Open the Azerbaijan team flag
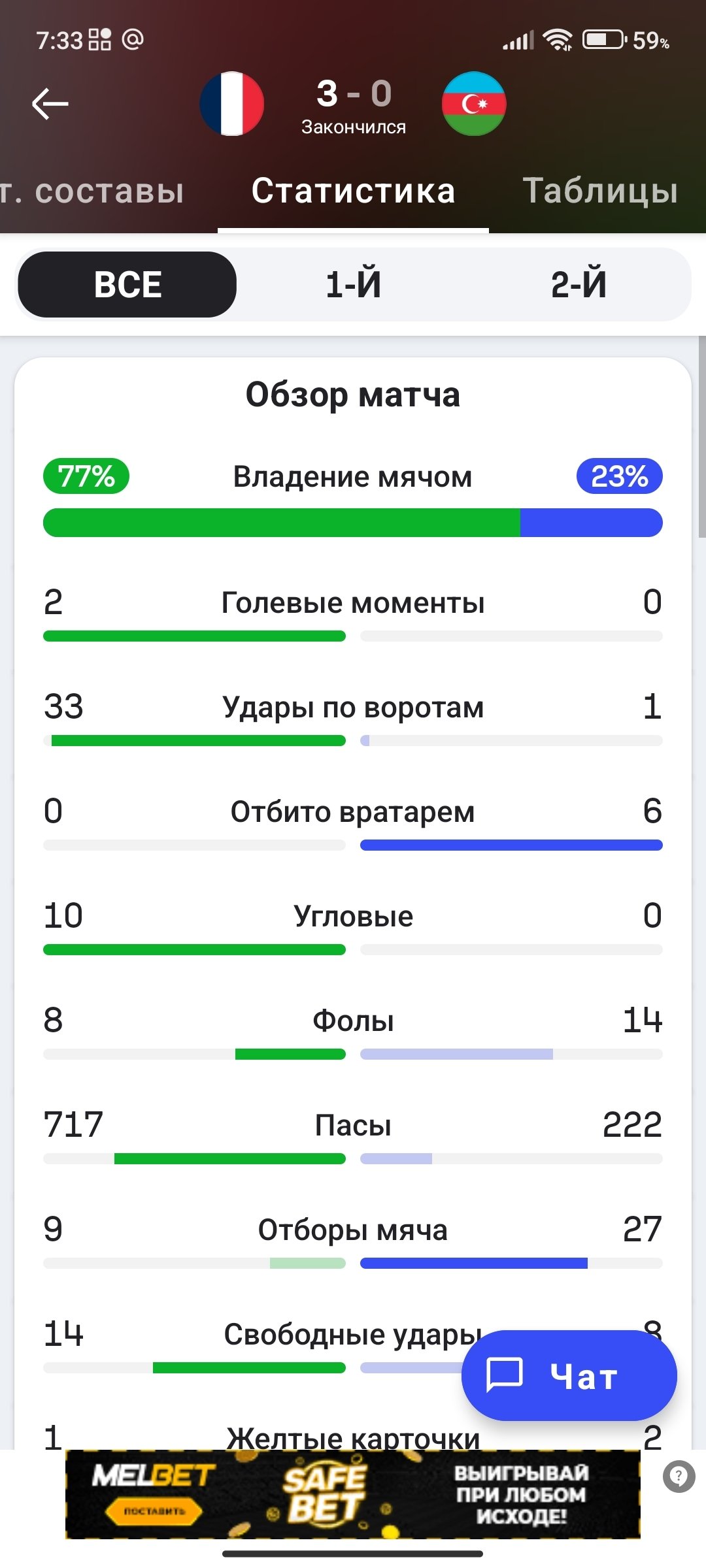Viewport: 706px width, 1568px height. pyautogui.click(x=474, y=104)
